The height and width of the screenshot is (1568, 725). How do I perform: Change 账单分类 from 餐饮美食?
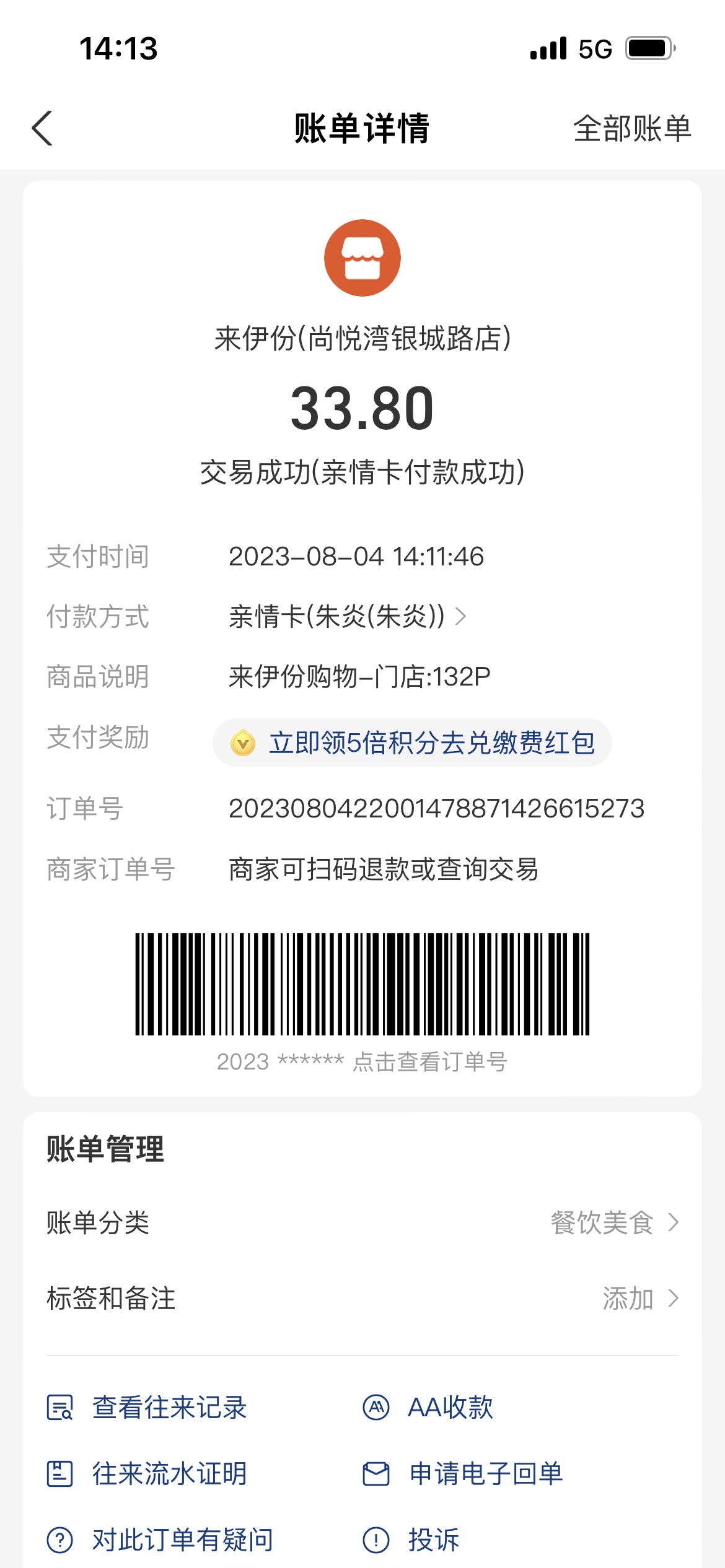pos(362,1222)
